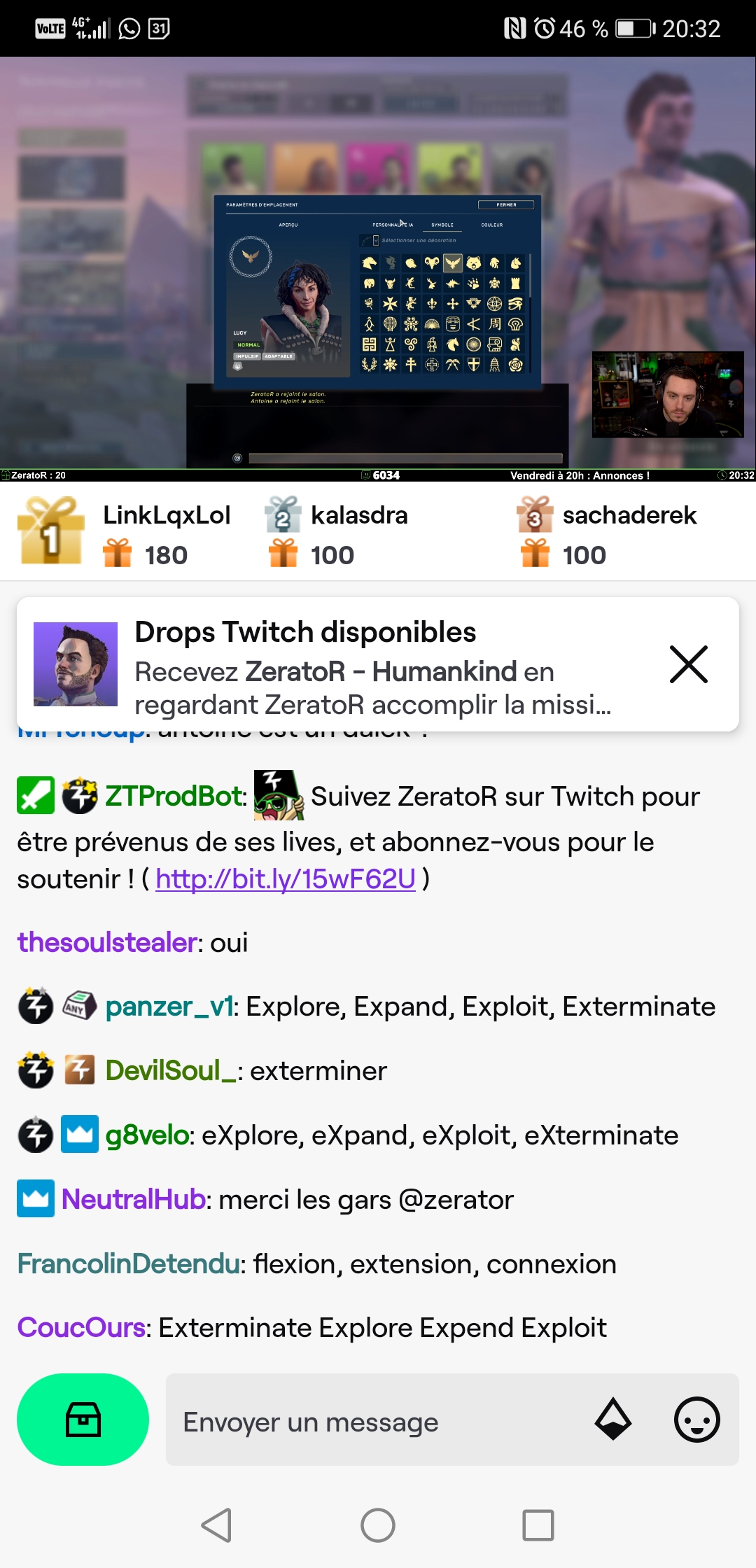This screenshot has width=756, height=1568.
Task: Go back with system navigation arrow
Action: click(217, 1525)
